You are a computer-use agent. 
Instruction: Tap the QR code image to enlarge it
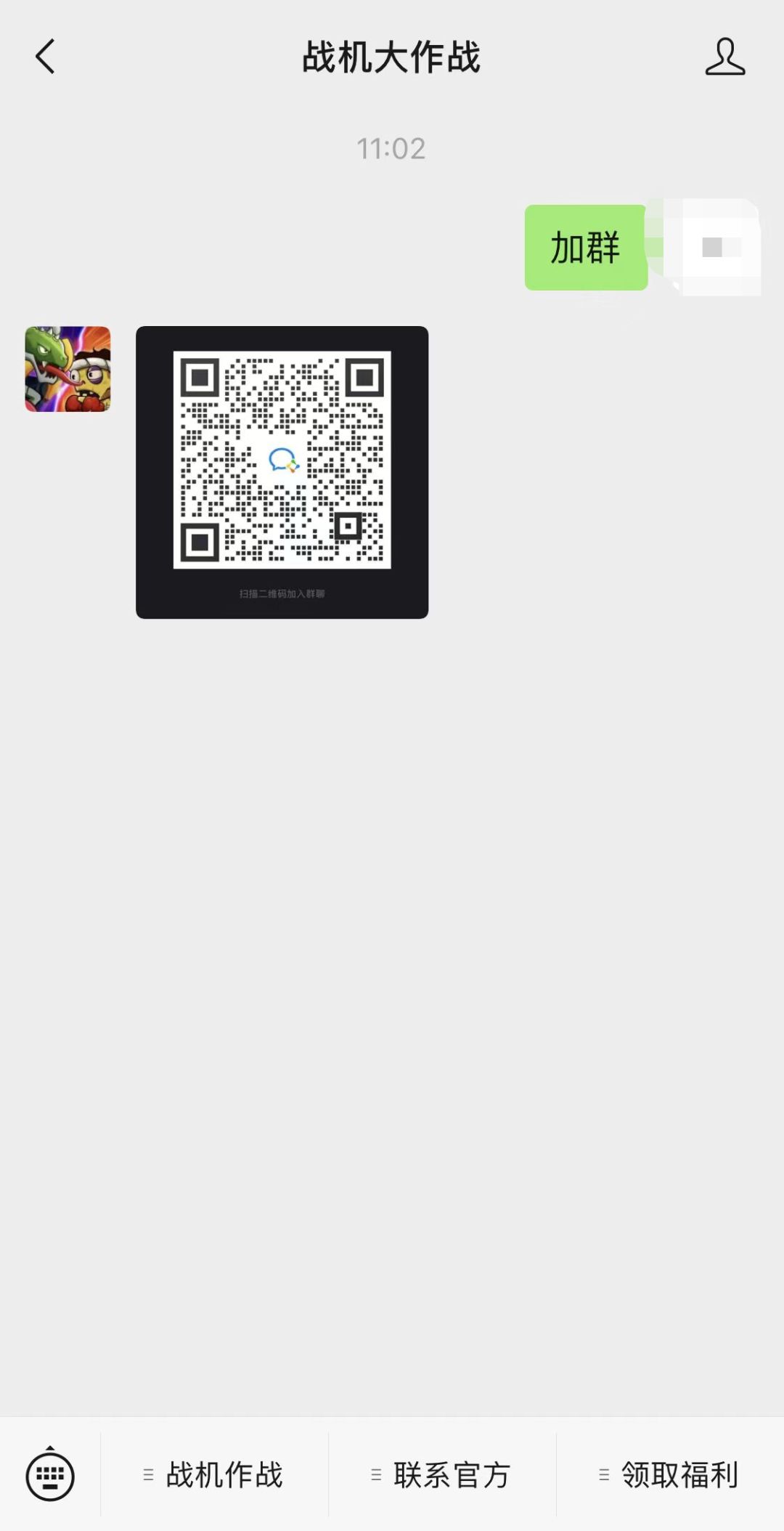[x=282, y=472]
